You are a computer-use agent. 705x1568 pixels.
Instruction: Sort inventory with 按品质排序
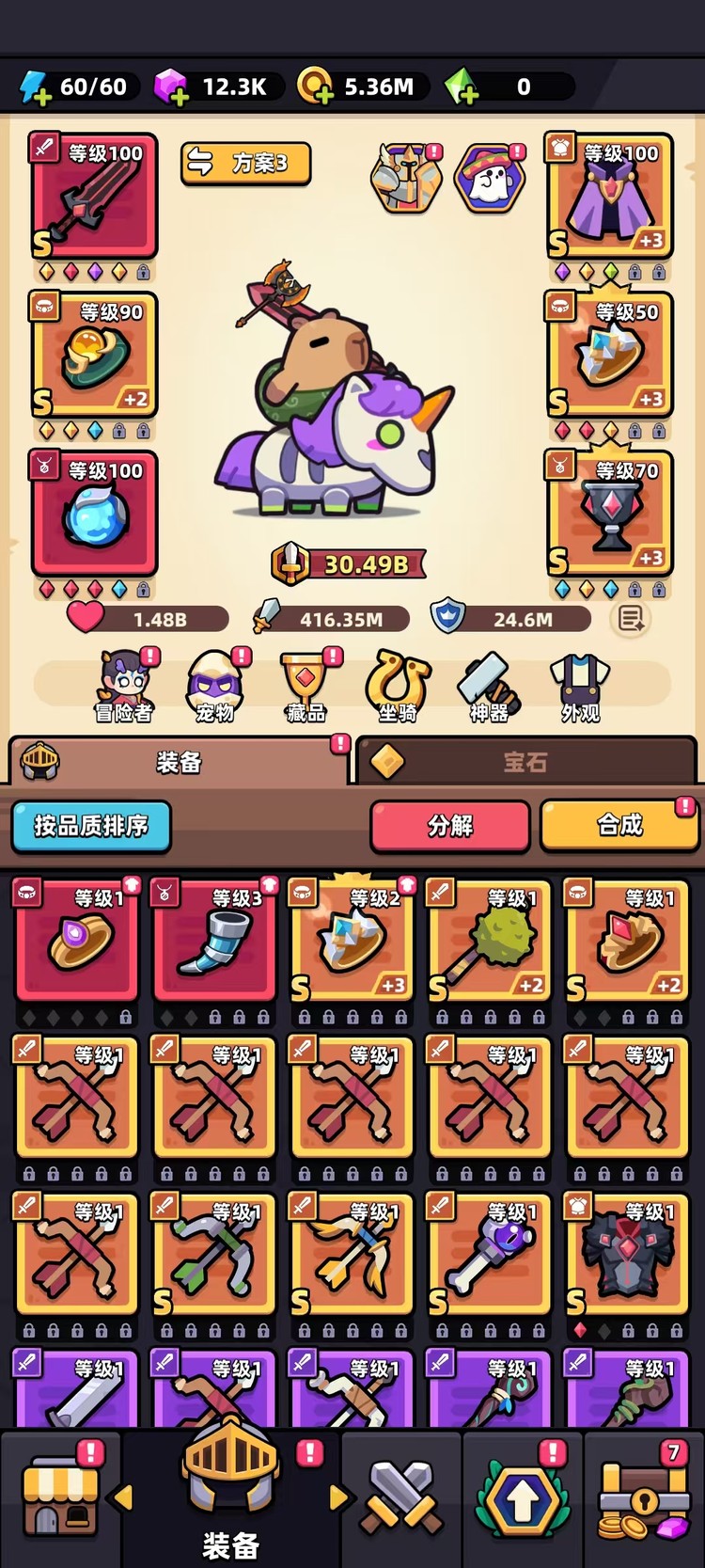91,826
